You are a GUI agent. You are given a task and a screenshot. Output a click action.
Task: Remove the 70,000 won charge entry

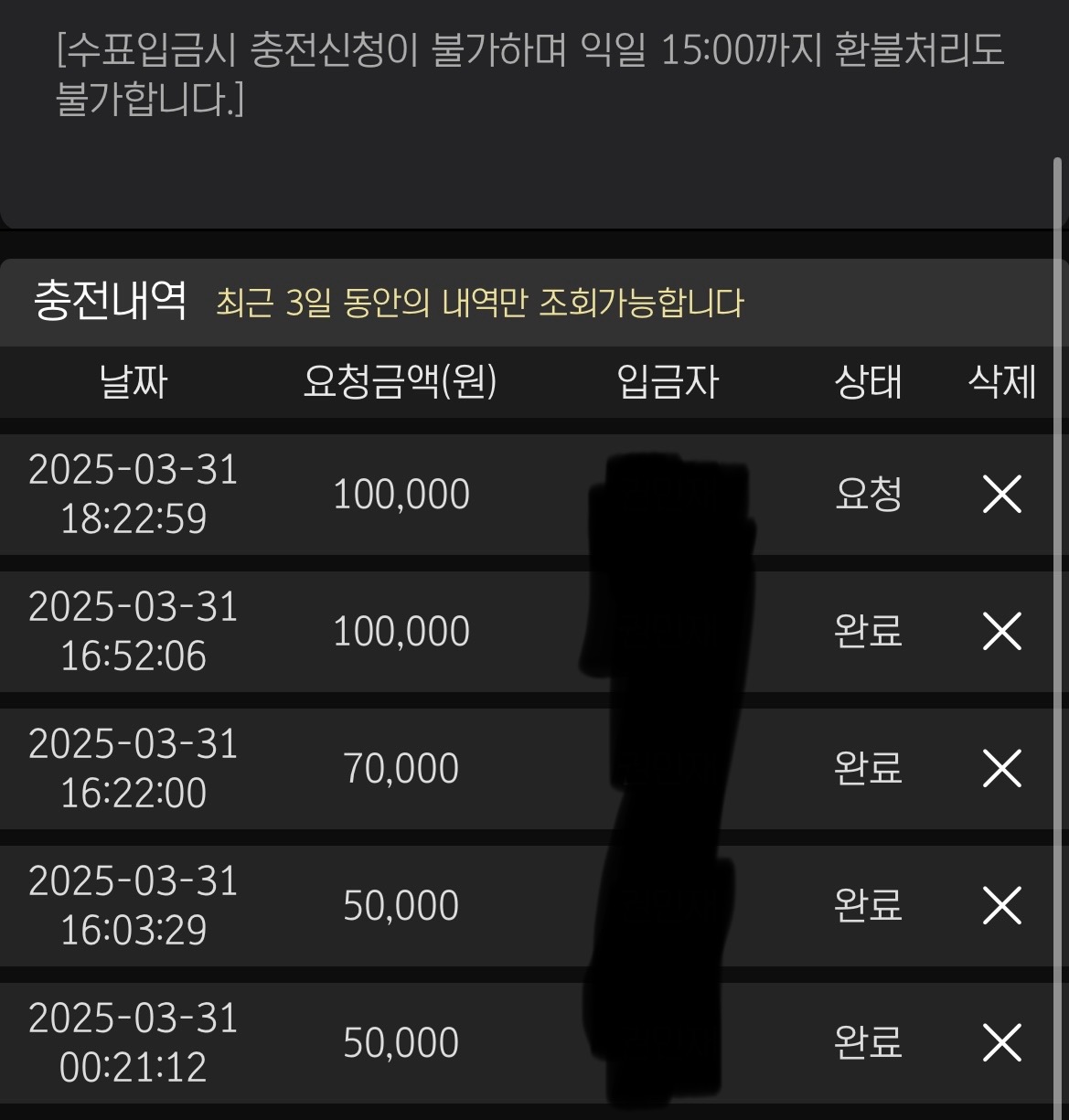tap(1001, 769)
